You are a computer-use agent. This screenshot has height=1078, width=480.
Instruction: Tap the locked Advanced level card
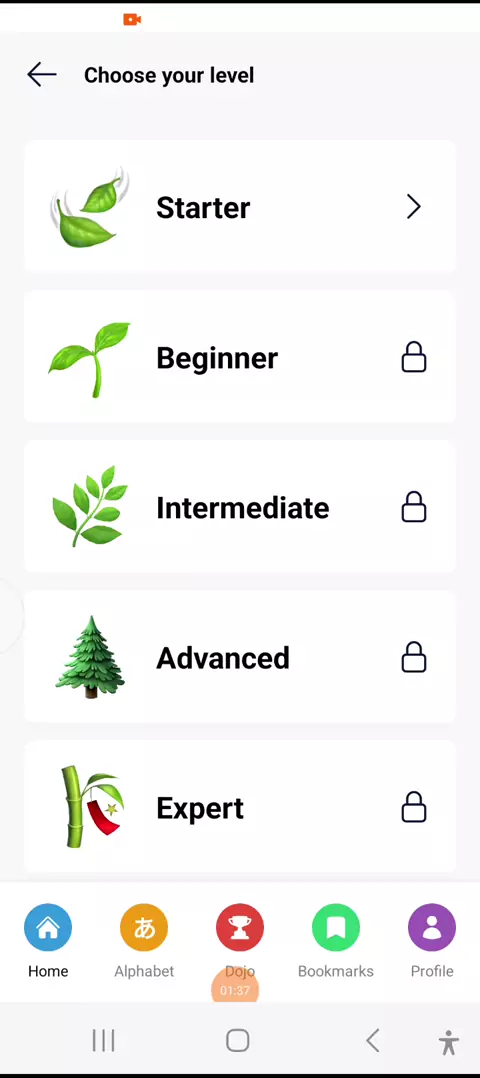[x=239, y=657]
